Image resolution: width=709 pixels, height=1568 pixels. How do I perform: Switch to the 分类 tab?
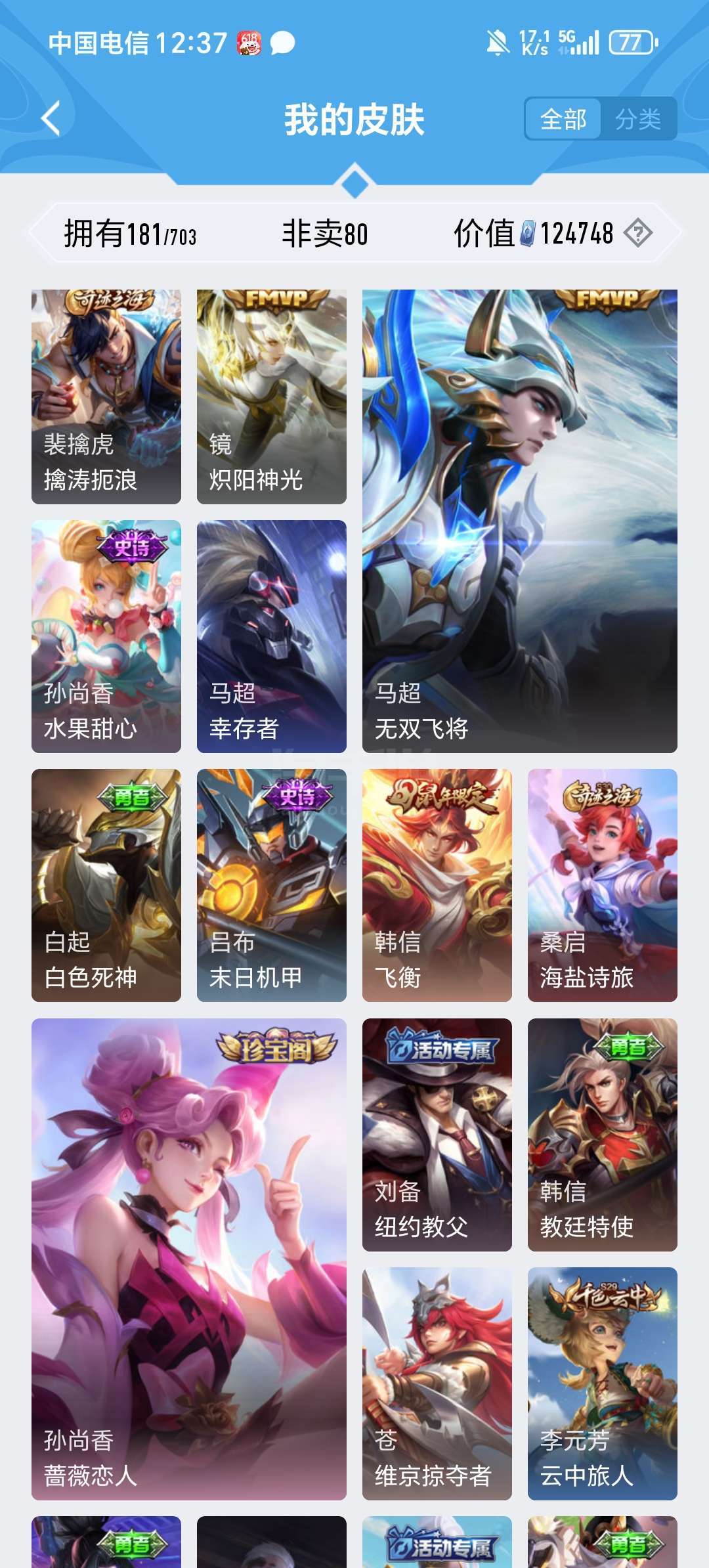(x=637, y=119)
